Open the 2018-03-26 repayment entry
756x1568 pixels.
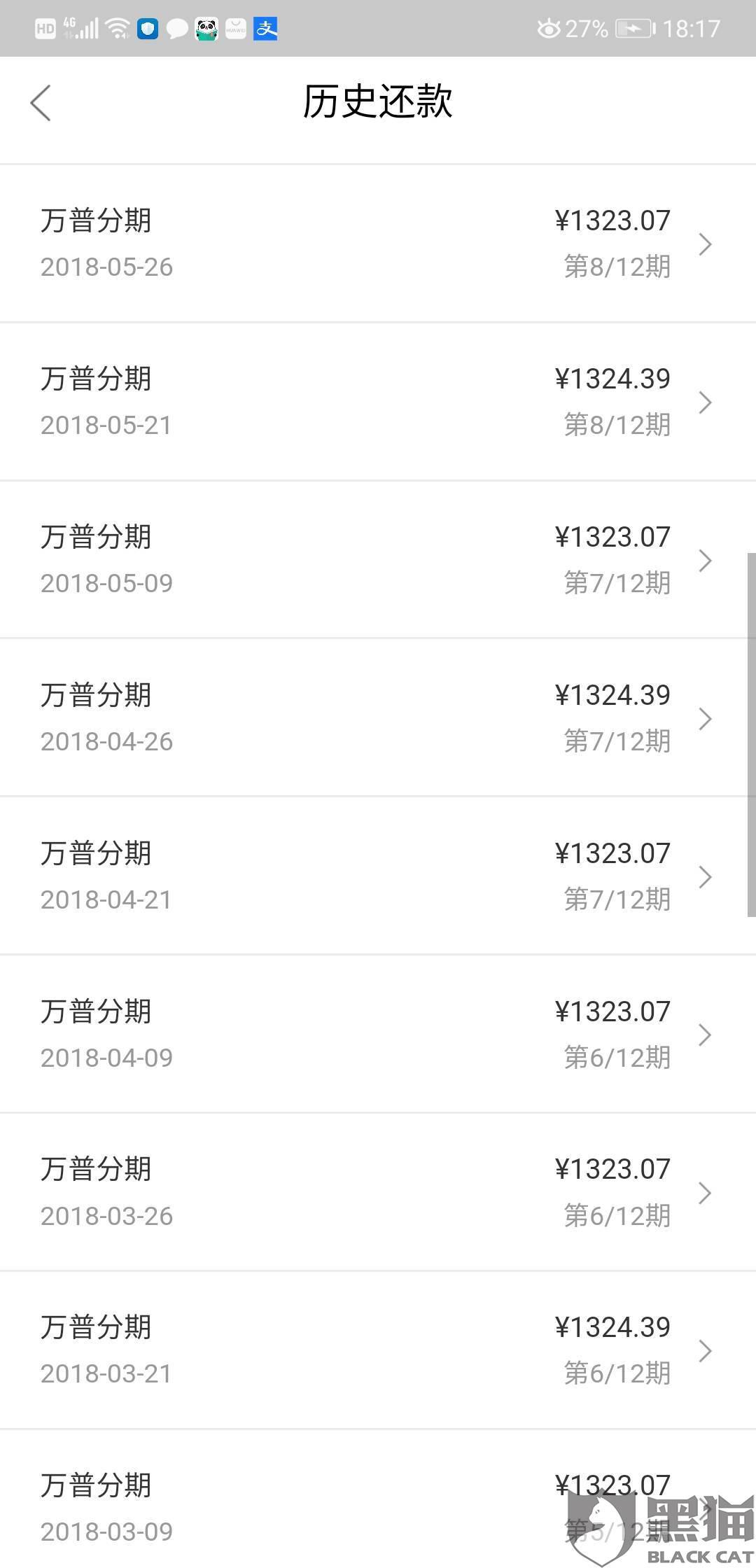pyautogui.click(x=378, y=1193)
